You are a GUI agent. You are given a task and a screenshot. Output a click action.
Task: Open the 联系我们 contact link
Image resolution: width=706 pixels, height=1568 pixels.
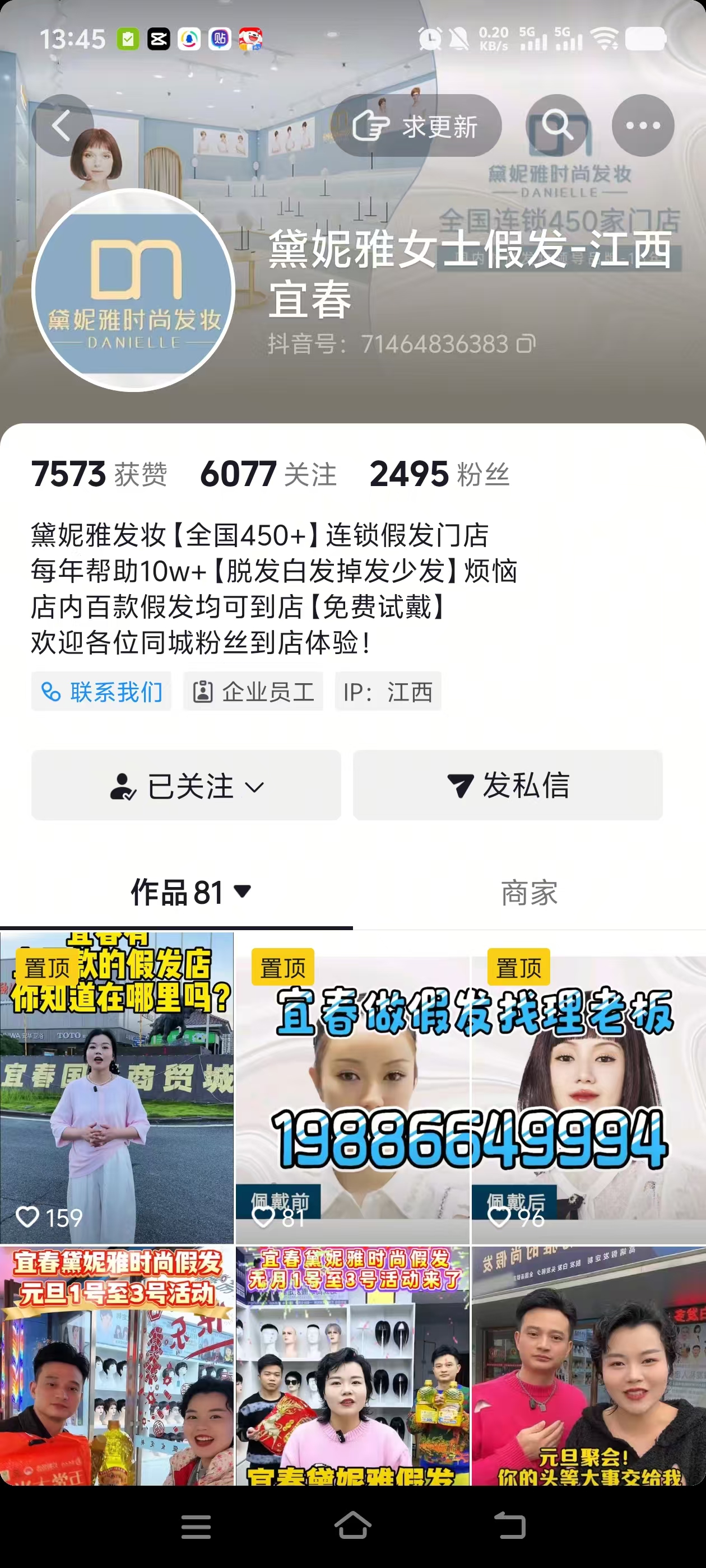(x=102, y=692)
